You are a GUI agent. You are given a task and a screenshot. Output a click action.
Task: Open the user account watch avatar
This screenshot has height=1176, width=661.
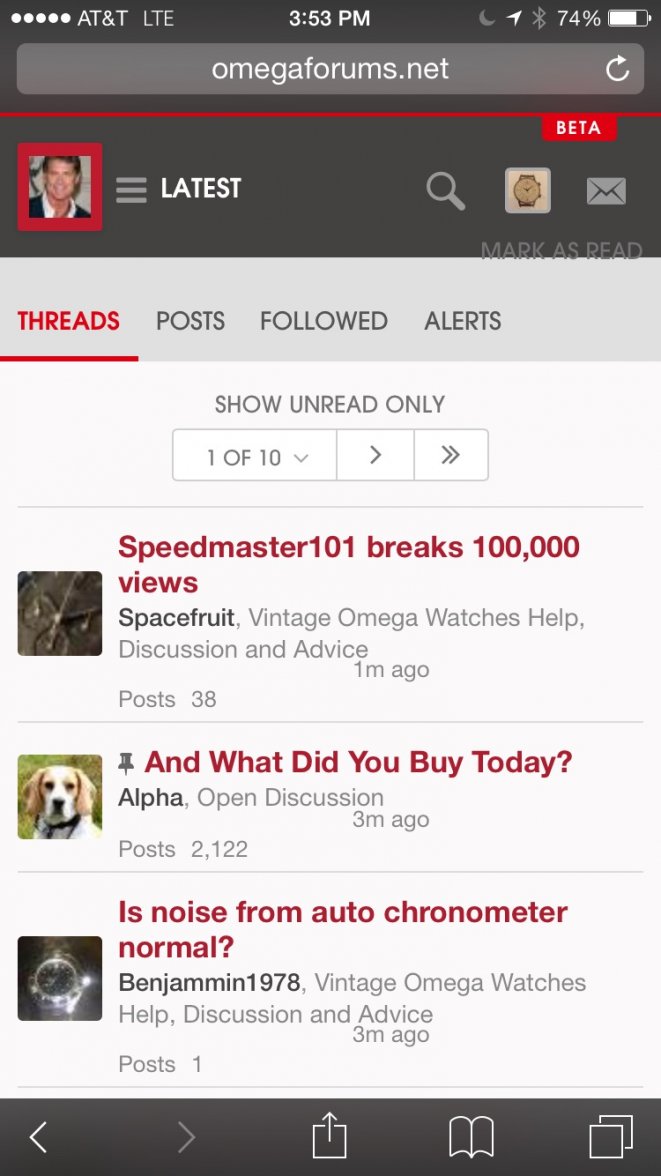coord(527,190)
